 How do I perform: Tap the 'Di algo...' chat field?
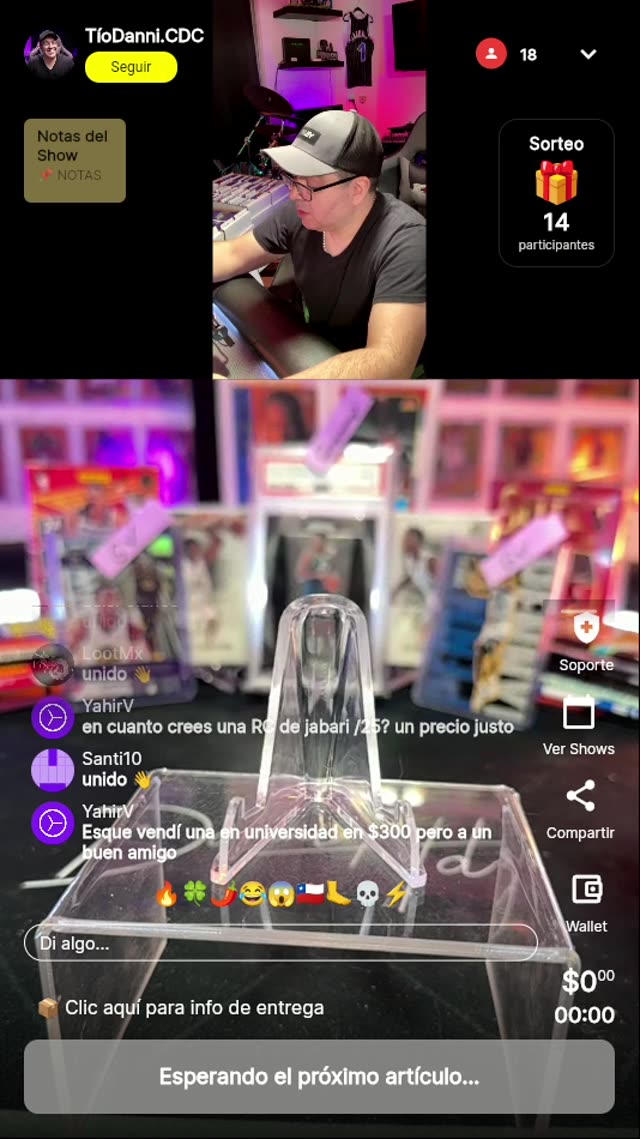click(x=280, y=943)
